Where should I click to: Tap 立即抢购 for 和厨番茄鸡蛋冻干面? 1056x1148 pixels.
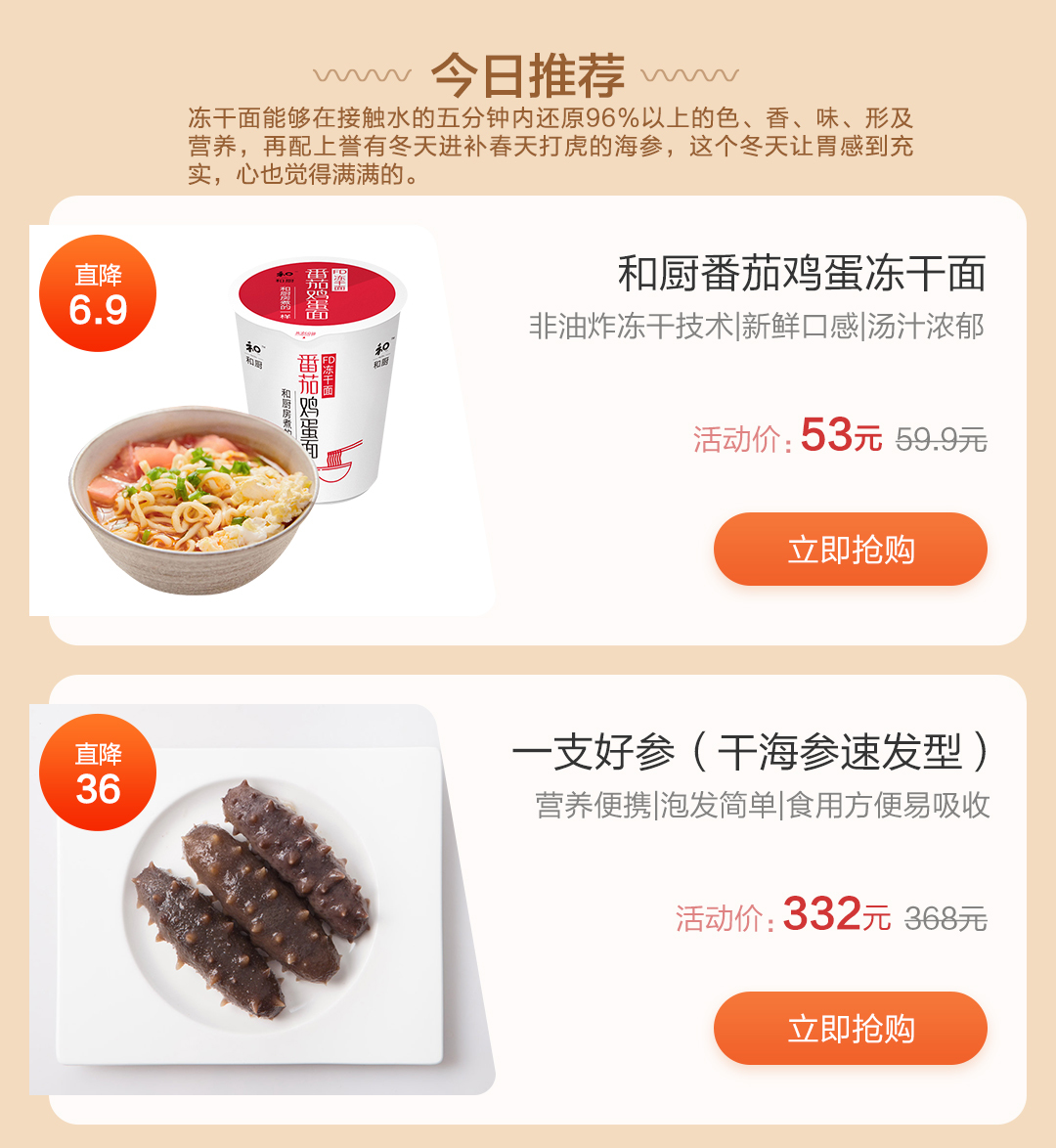[850, 550]
